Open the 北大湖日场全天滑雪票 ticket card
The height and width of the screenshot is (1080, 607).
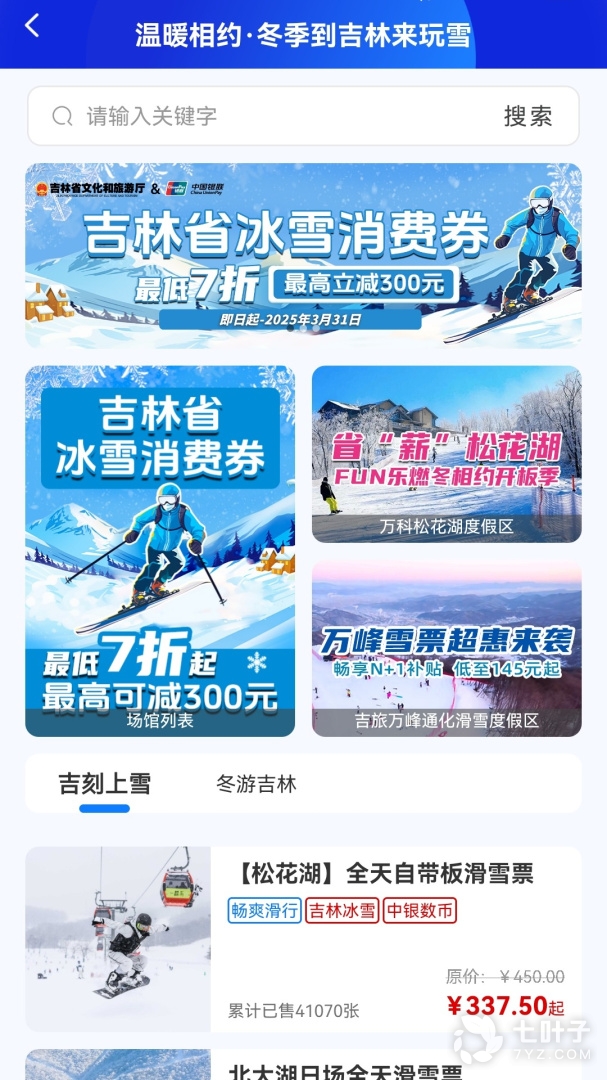tap(303, 1066)
